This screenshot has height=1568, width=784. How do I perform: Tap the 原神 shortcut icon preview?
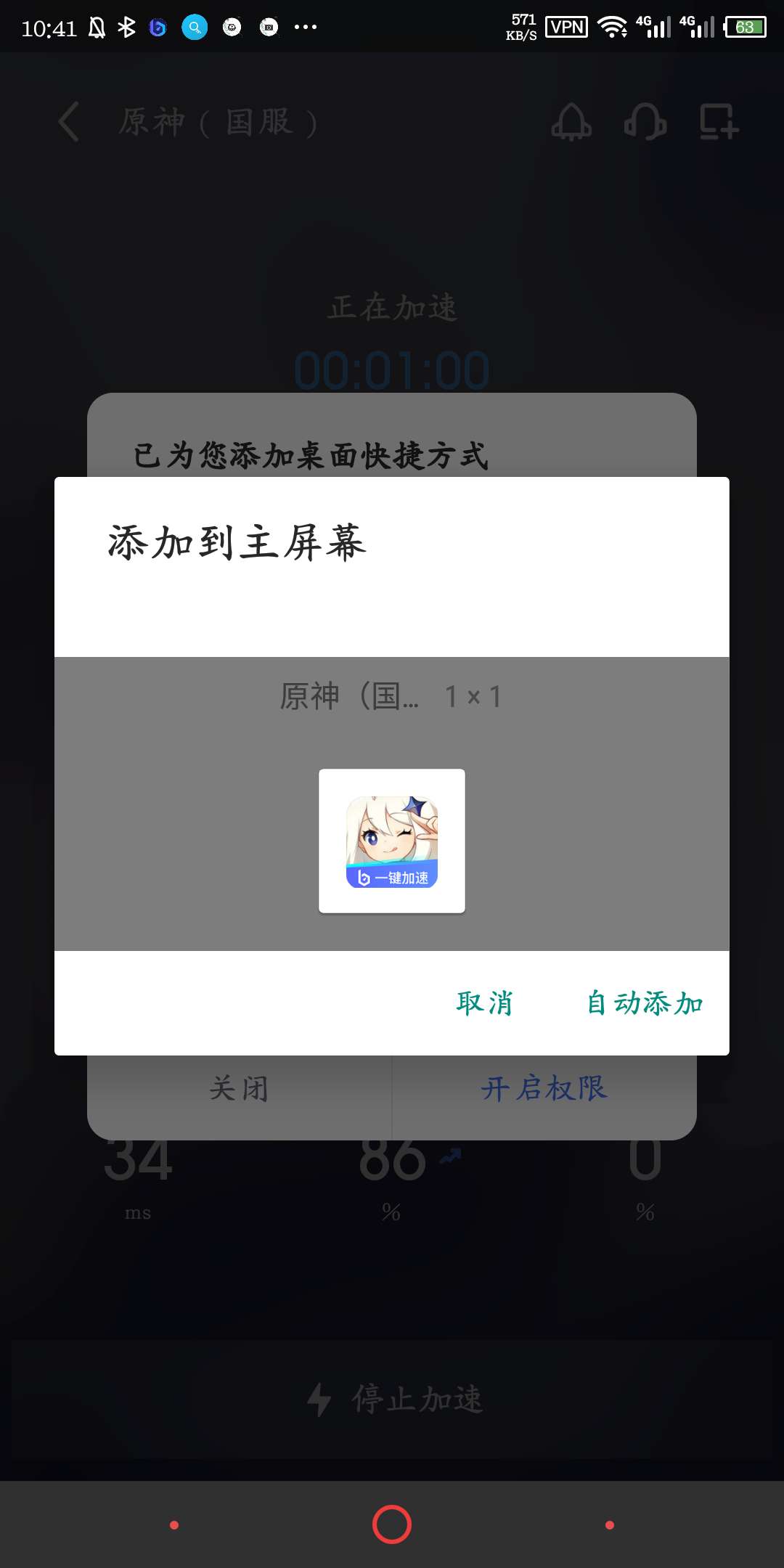392,841
